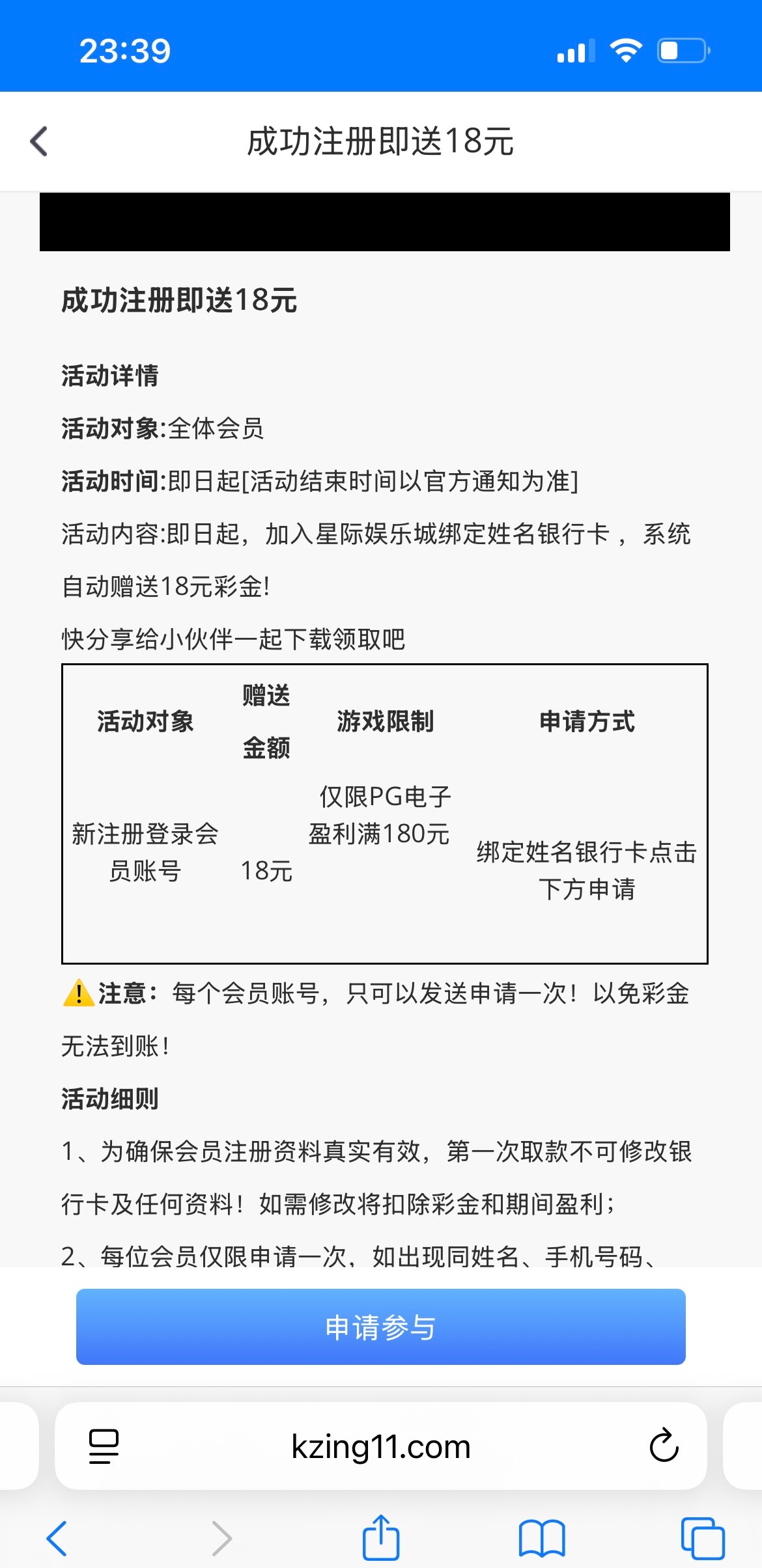The width and height of the screenshot is (762, 1568).
Task: Navigate back in Safari toolbar
Action: (x=57, y=1538)
